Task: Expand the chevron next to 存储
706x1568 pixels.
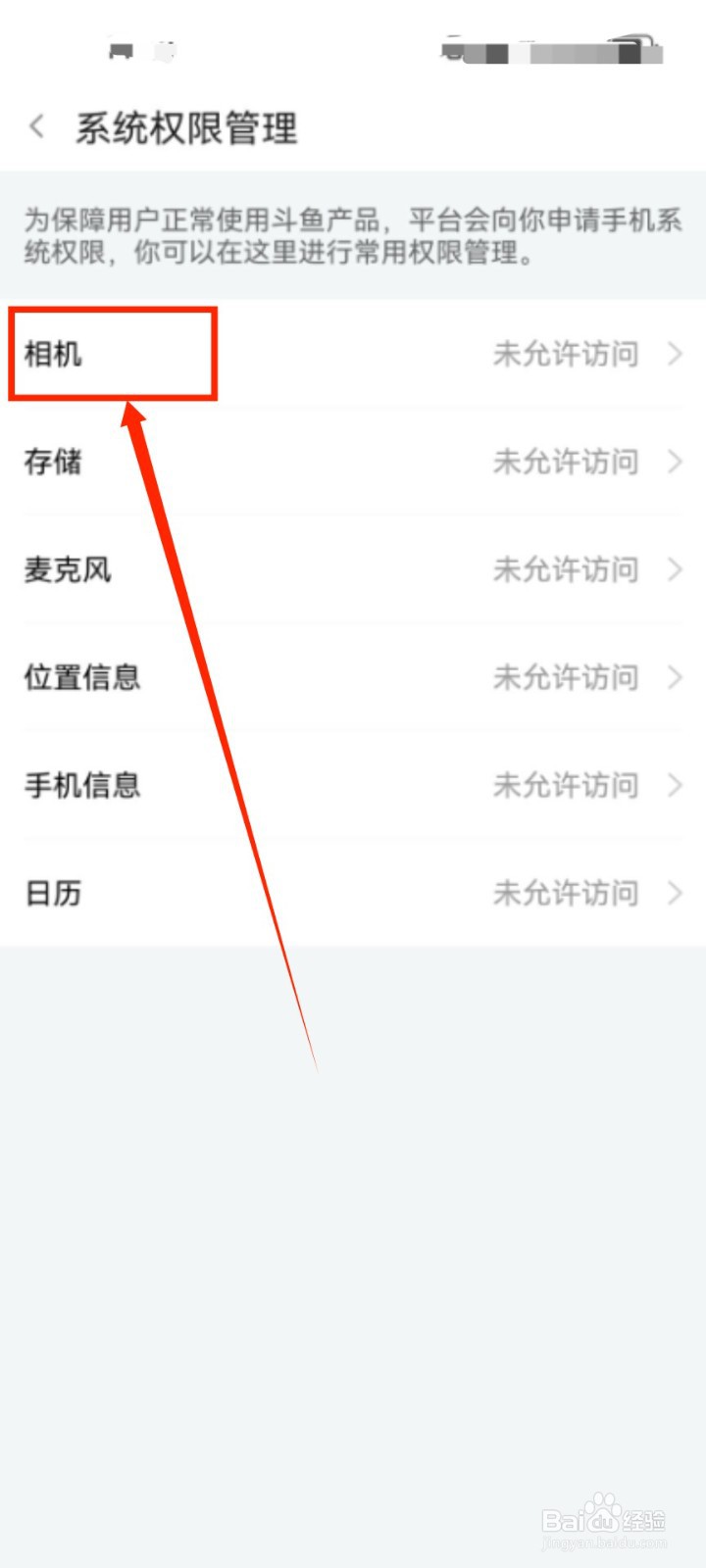Action: (674, 463)
